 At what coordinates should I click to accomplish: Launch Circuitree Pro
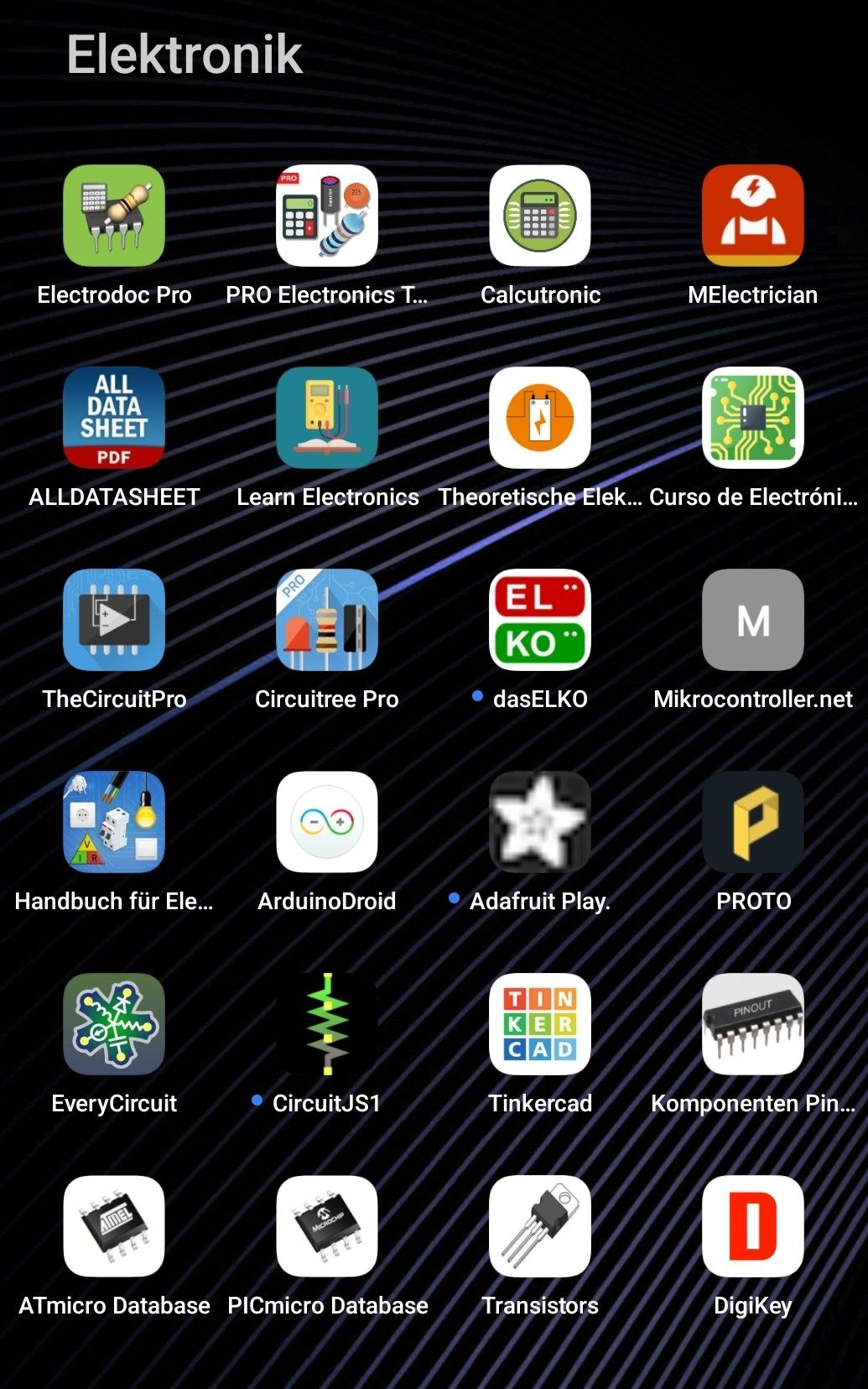(327, 620)
